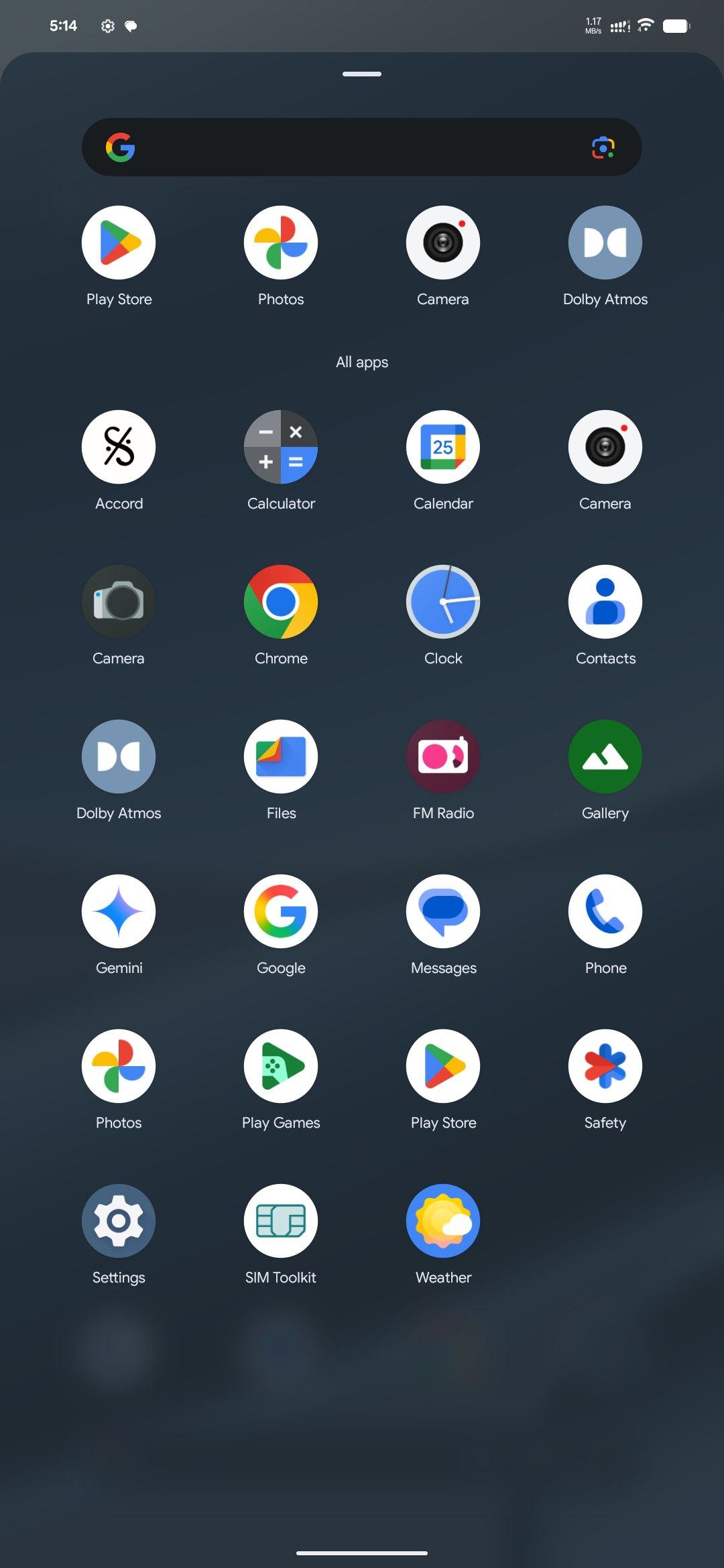Viewport: 724px width, 1568px height.
Task: Launch FM Radio
Action: coord(443,757)
